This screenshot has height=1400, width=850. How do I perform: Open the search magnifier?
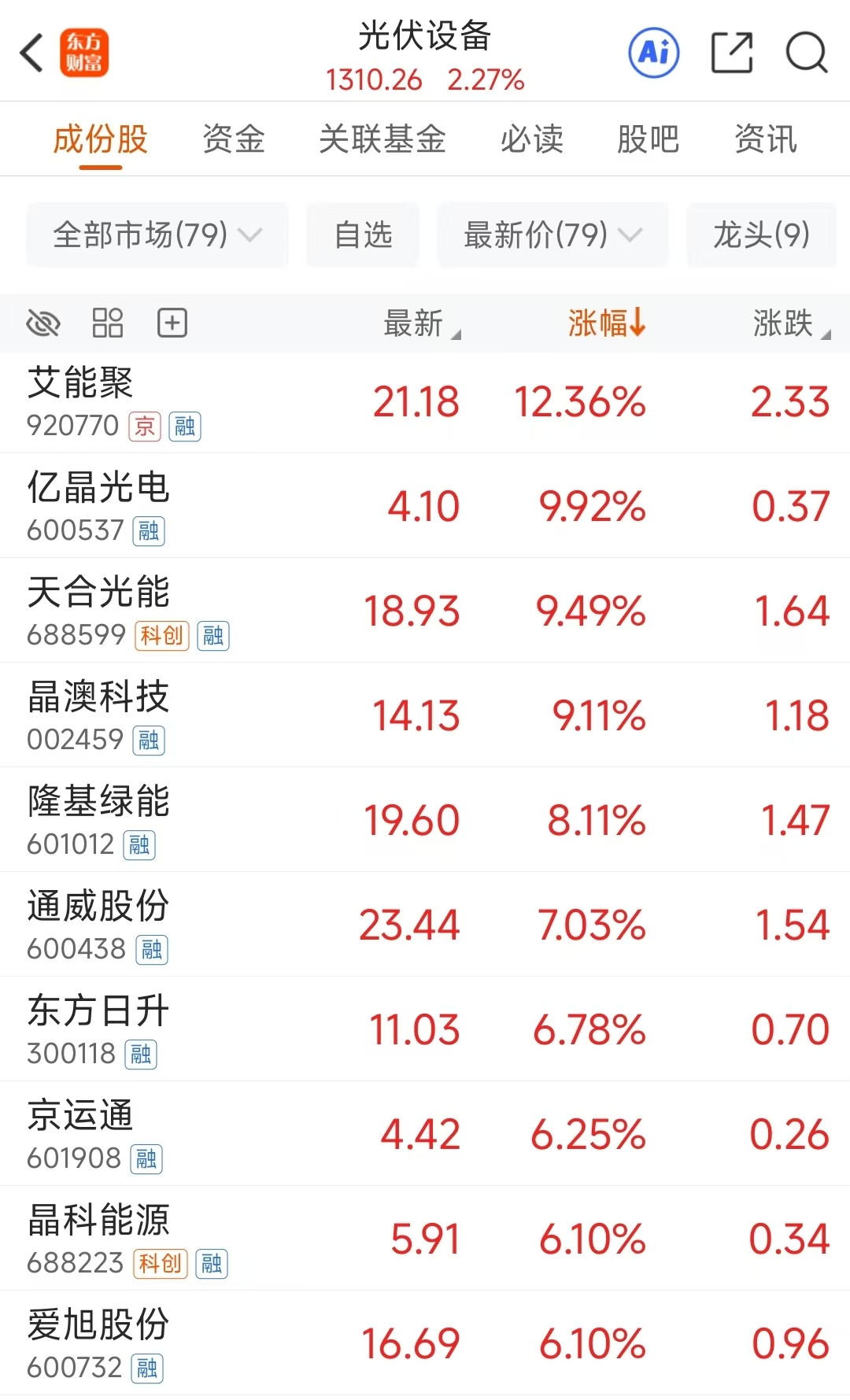click(806, 54)
